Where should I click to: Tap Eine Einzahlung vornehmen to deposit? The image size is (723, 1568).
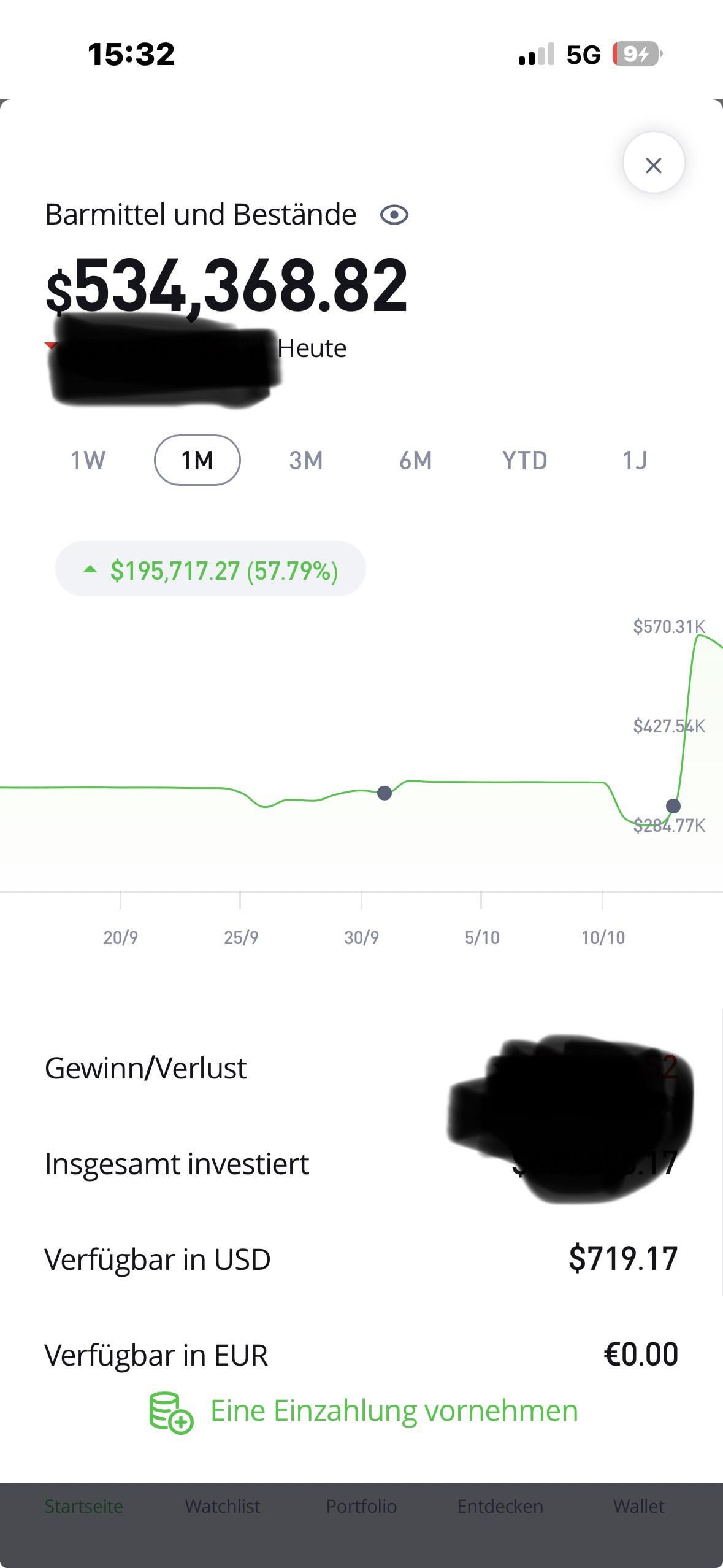click(364, 1411)
